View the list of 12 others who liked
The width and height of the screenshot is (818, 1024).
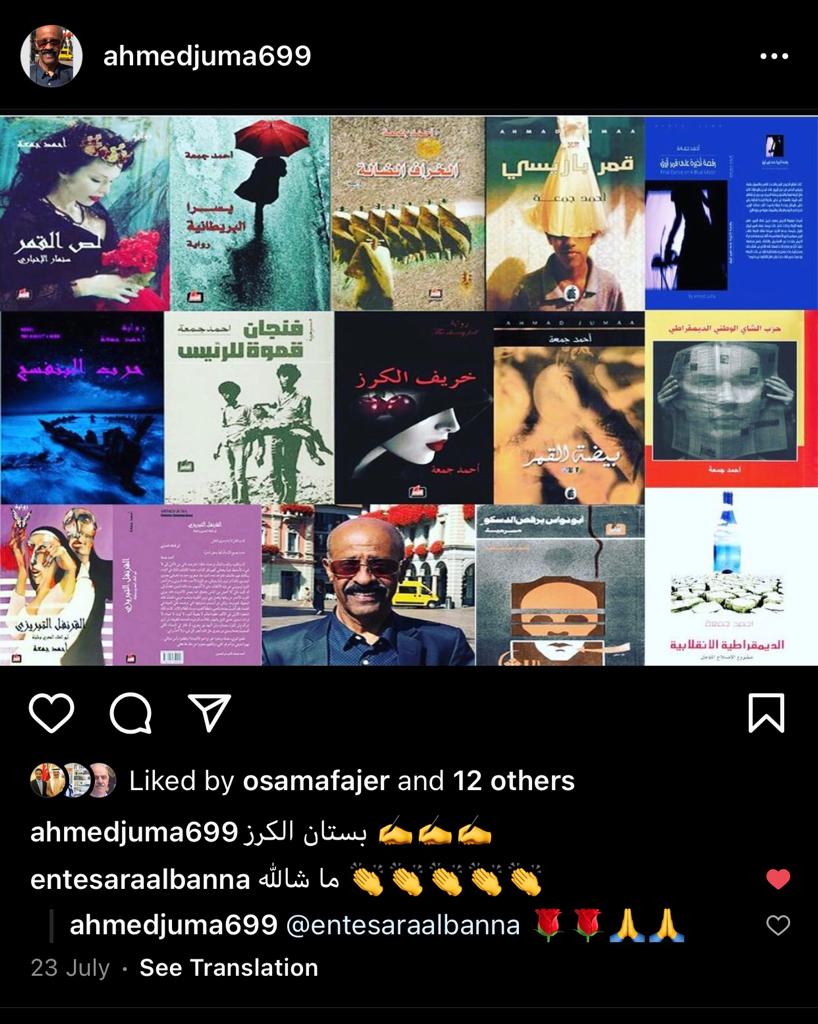click(513, 781)
